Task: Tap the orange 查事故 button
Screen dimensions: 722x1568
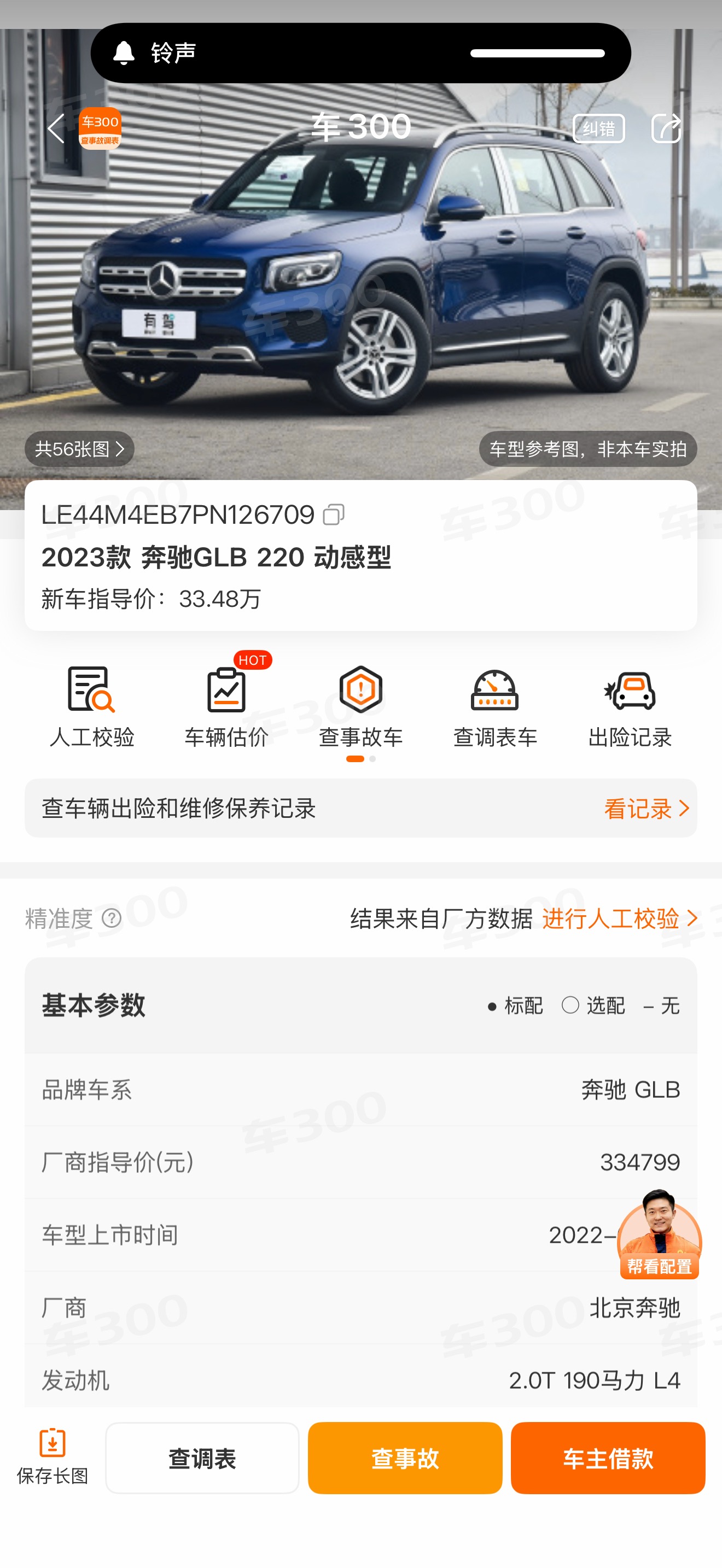Action: pos(405,1458)
